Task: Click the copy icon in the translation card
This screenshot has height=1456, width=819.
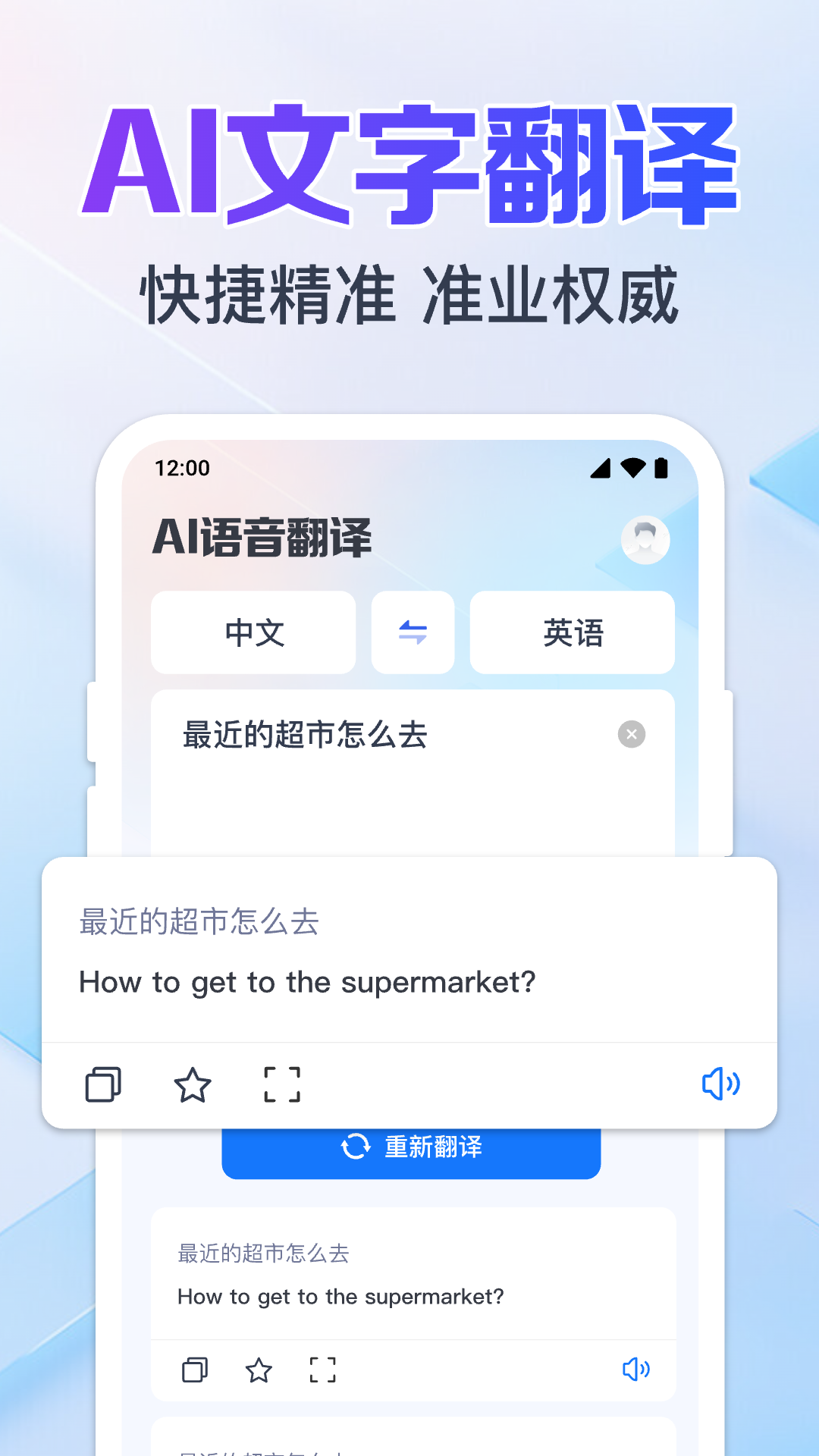Action: coord(104,1086)
